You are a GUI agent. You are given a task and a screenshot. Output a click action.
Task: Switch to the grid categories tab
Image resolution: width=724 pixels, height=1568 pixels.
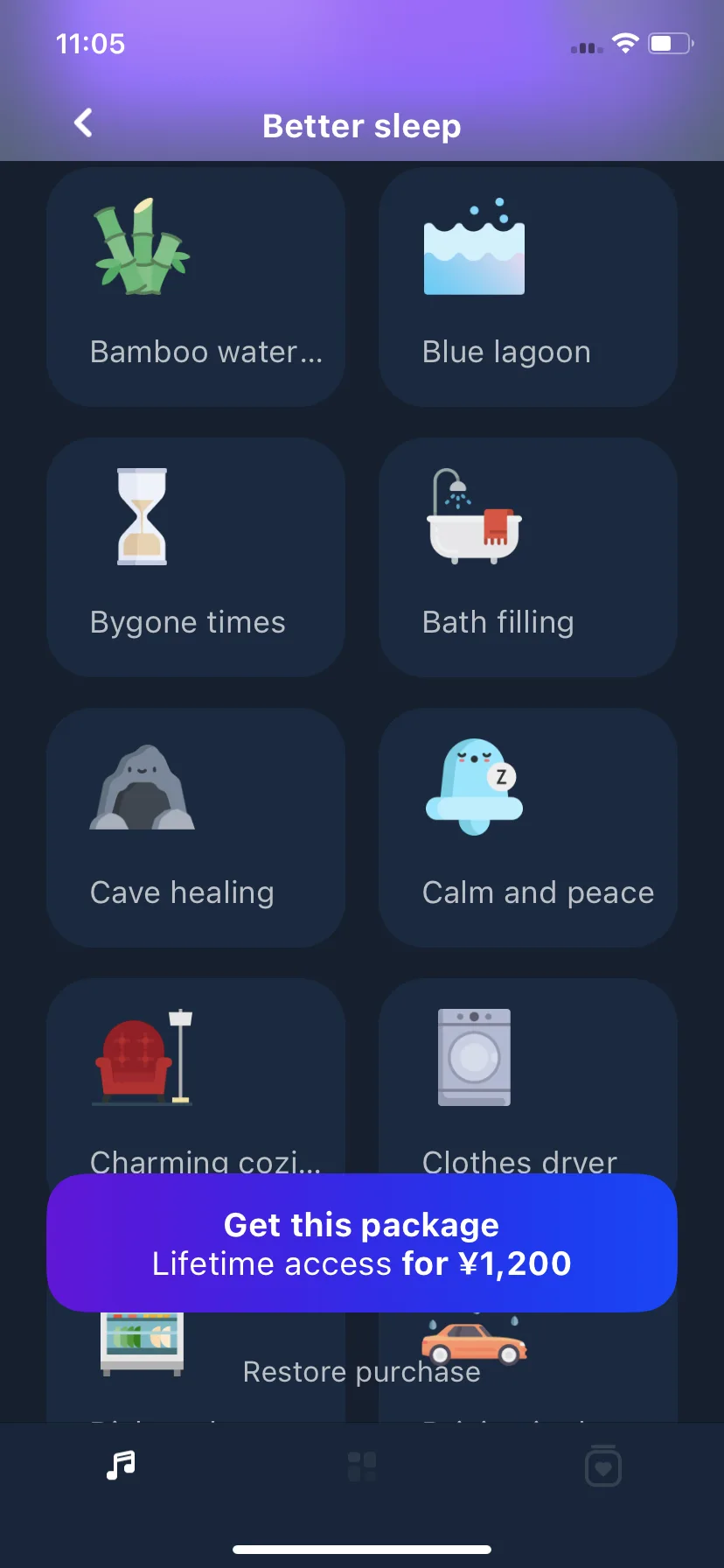(x=362, y=1466)
